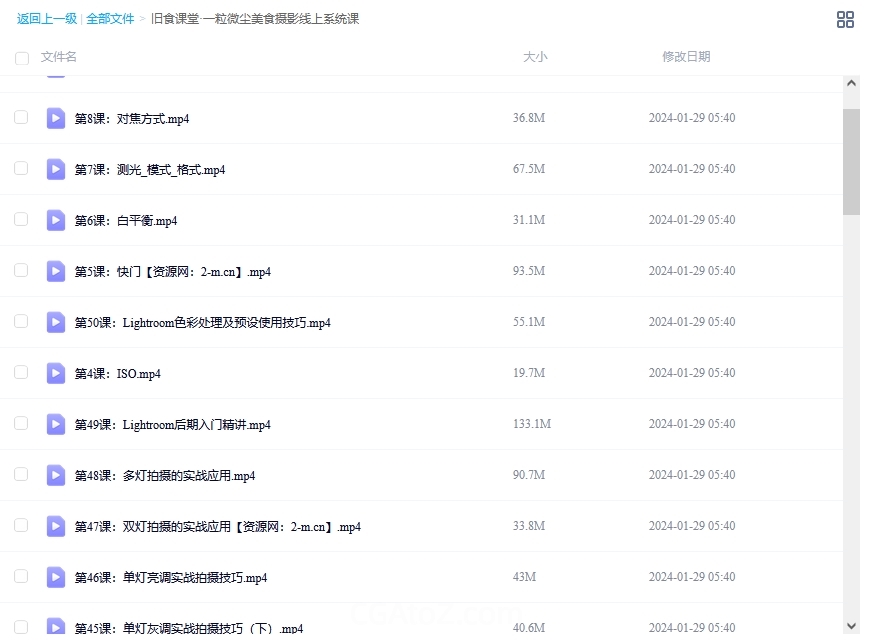This screenshot has height=644, width=873.
Task: Sort file list by 大小 column
Action: 535,57
